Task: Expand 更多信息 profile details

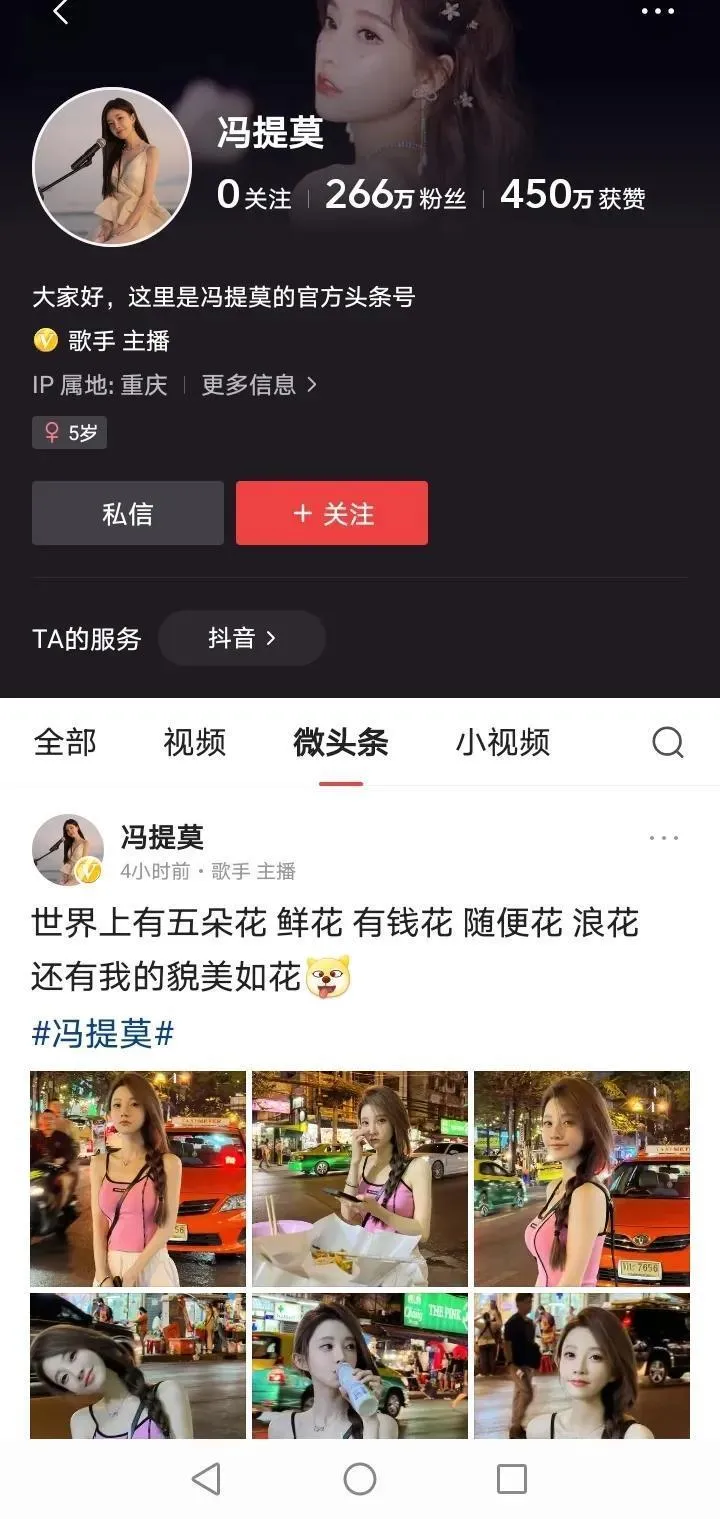Action: pyautogui.click(x=259, y=385)
